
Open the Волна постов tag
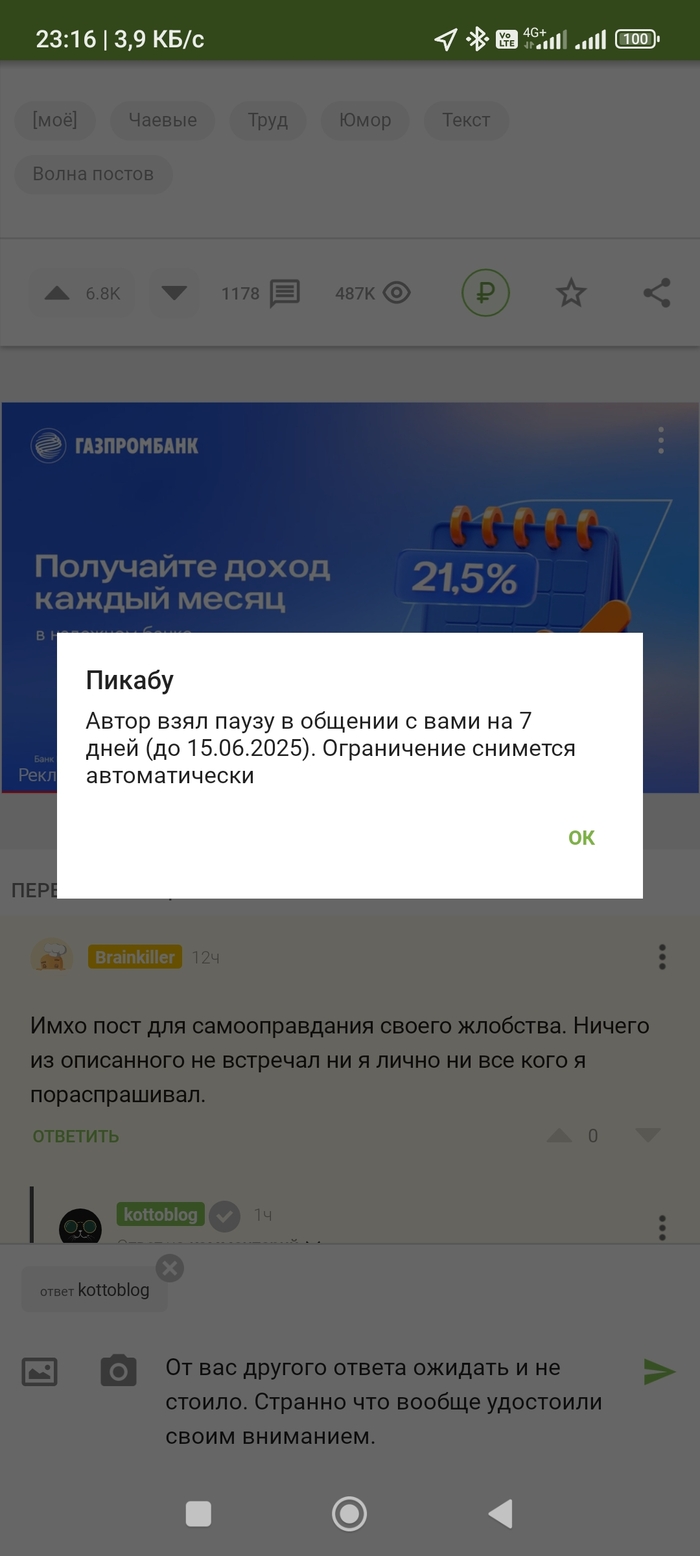coord(93,173)
